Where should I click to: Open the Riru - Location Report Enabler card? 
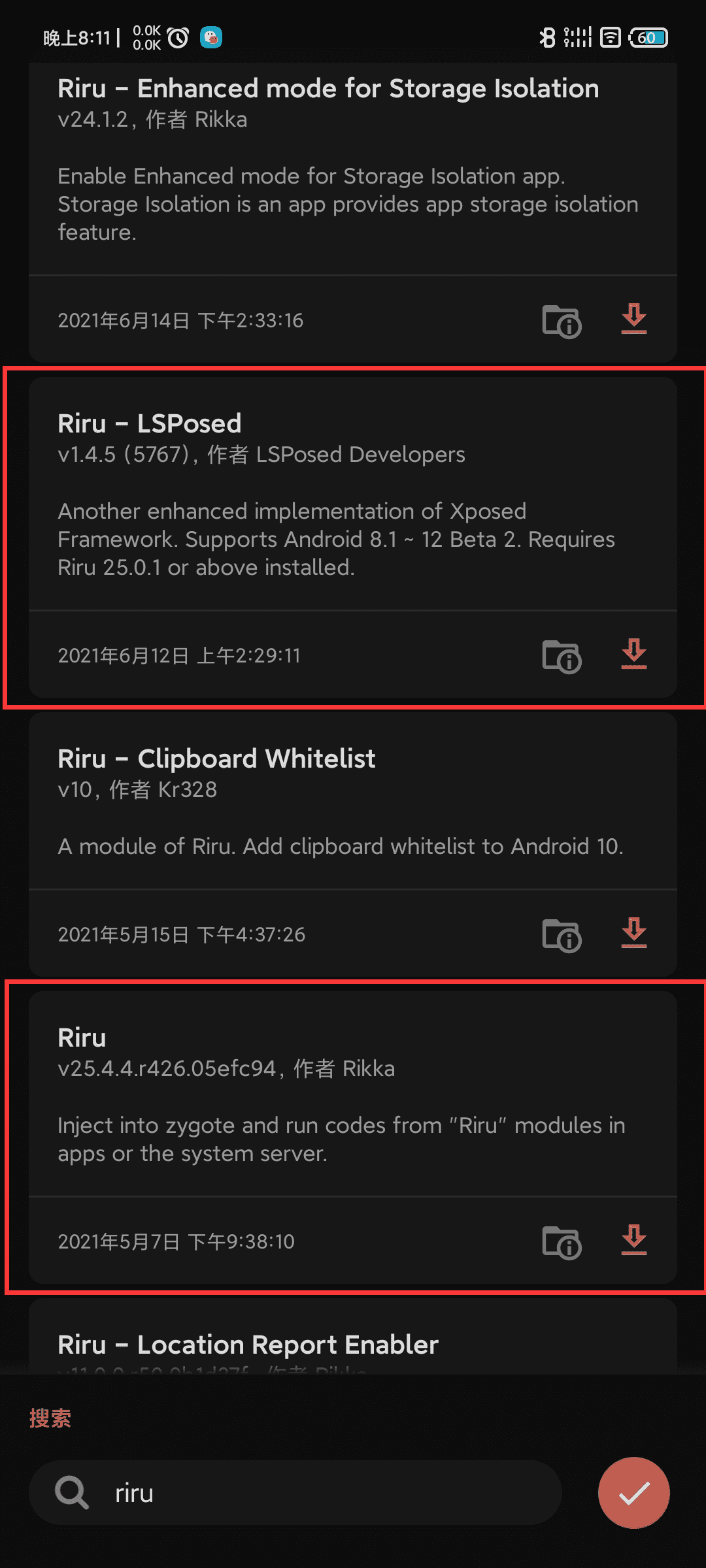(248, 1345)
